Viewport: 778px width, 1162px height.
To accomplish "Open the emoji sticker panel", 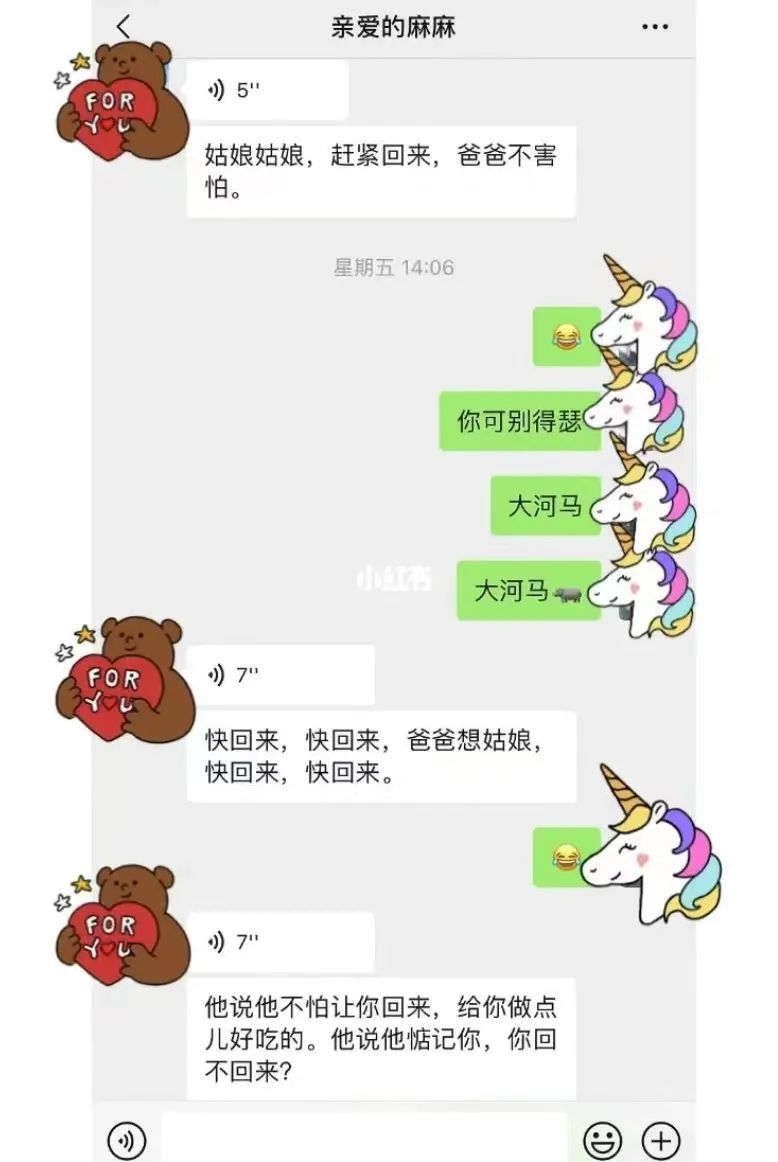I will click(602, 1140).
